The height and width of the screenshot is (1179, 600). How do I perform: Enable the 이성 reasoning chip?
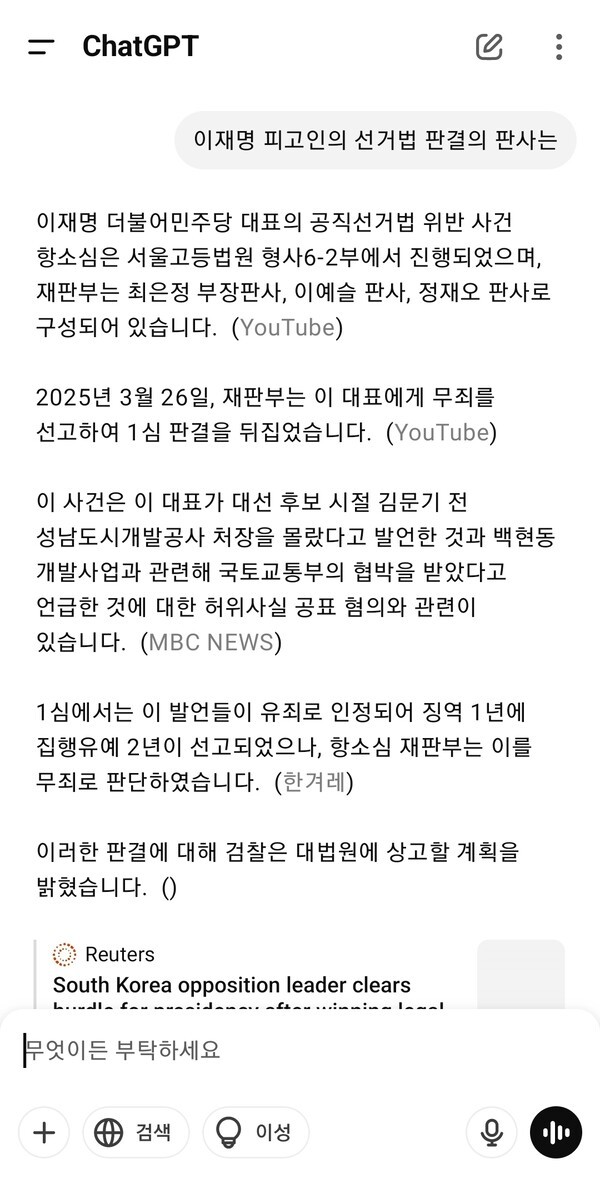point(256,1132)
